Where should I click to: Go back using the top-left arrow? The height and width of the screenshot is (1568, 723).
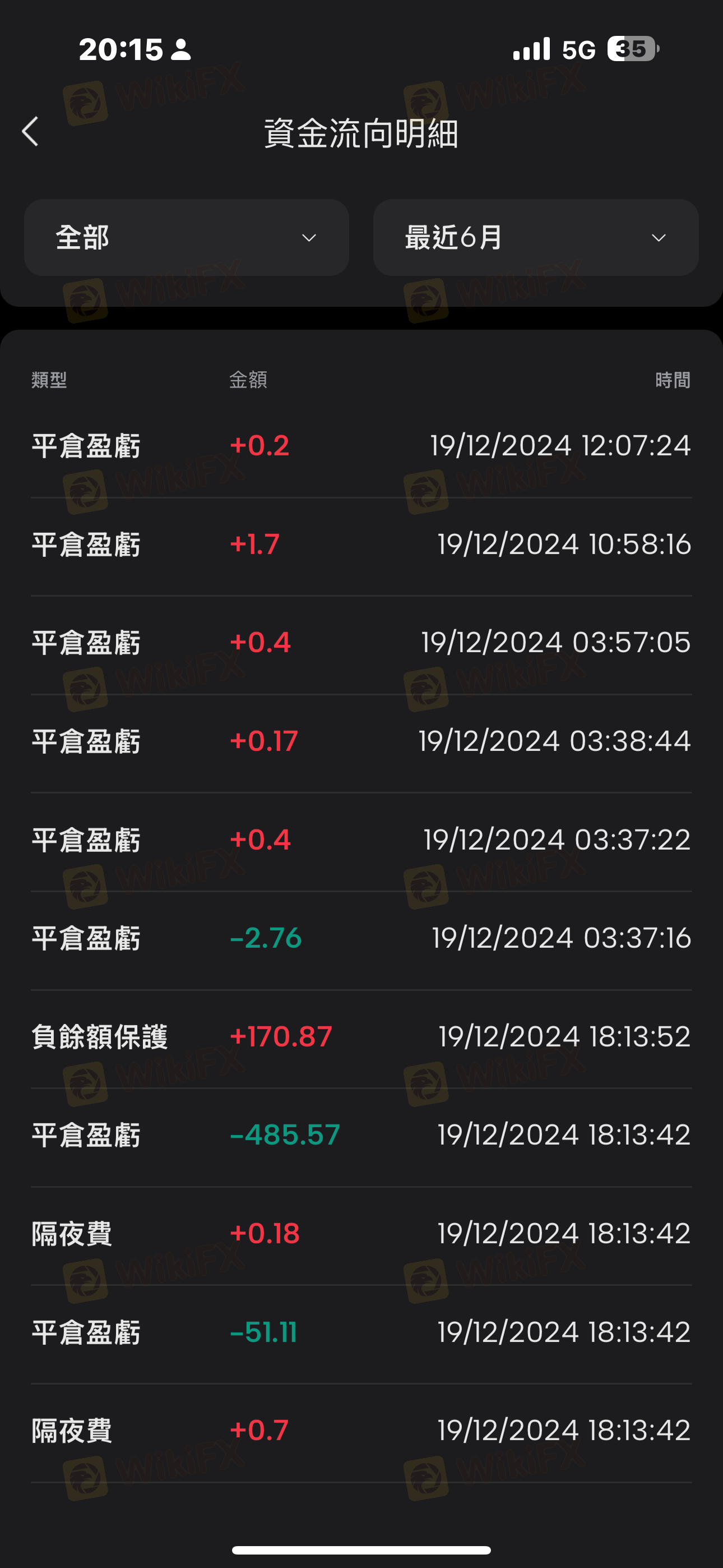click(x=30, y=131)
